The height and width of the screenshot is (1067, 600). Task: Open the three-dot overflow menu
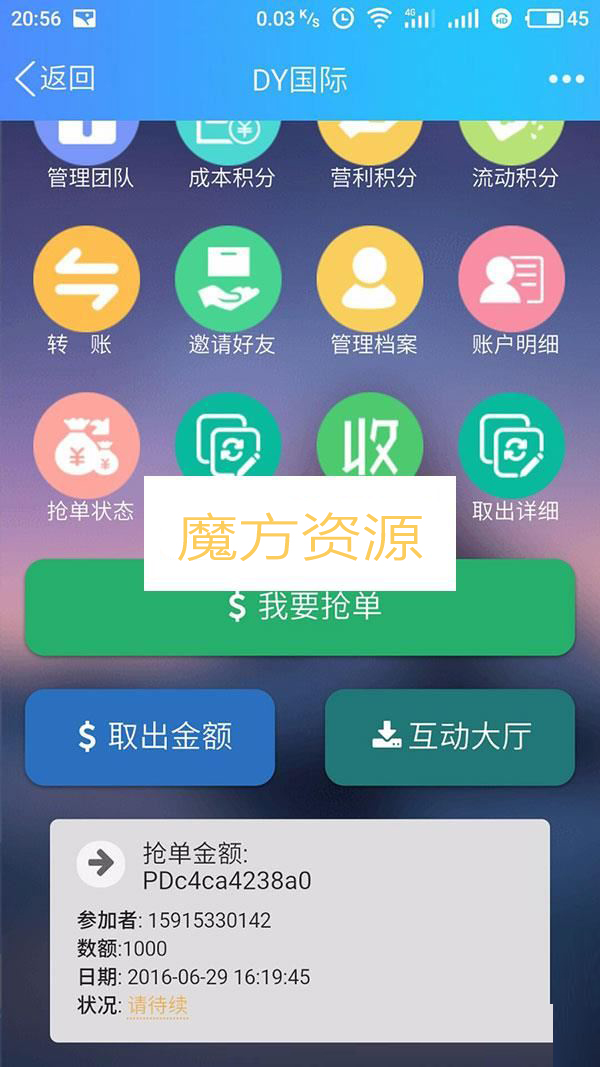pyautogui.click(x=566, y=79)
